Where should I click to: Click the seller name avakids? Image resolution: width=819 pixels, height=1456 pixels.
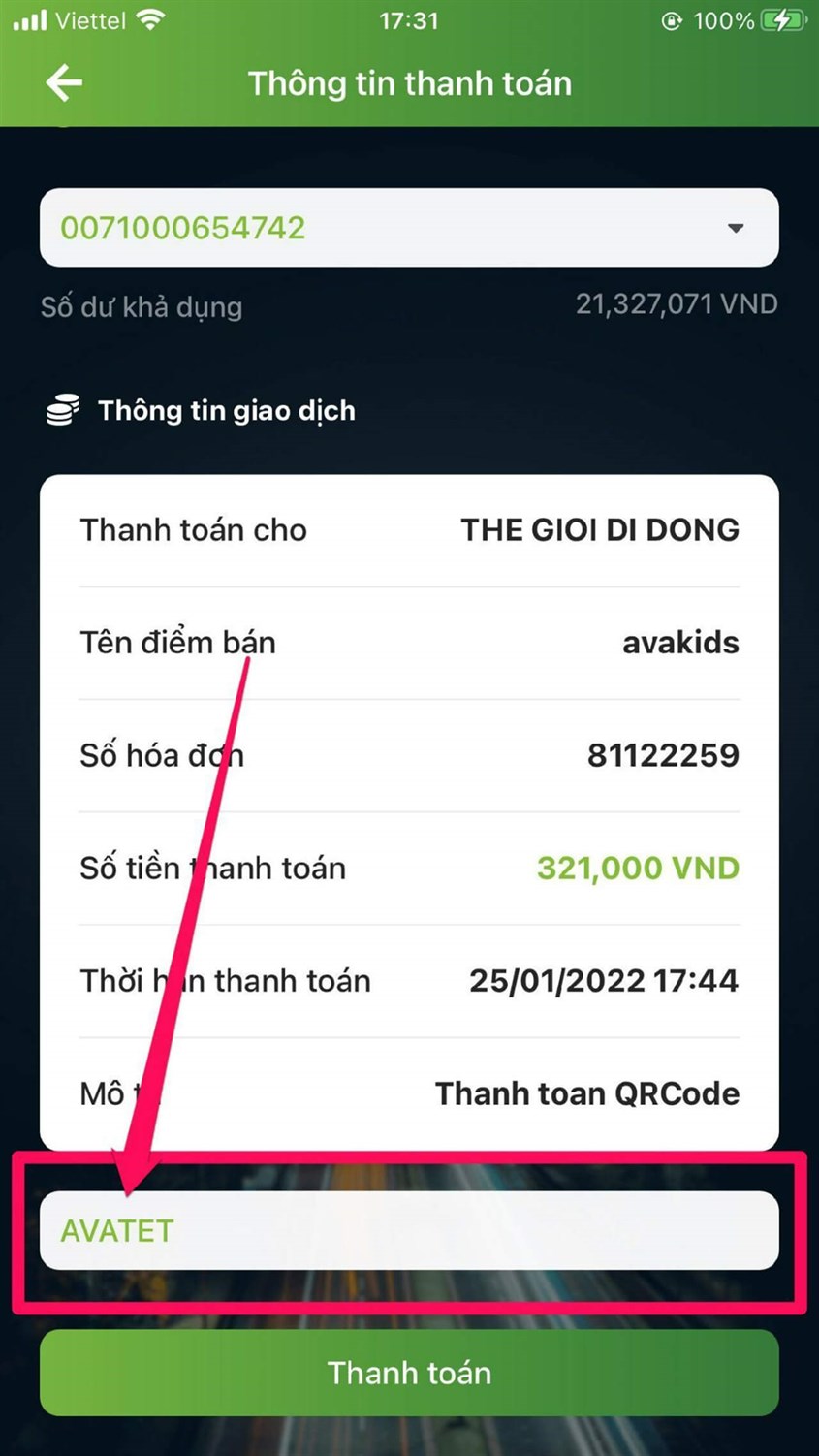pyautogui.click(x=681, y=642)
